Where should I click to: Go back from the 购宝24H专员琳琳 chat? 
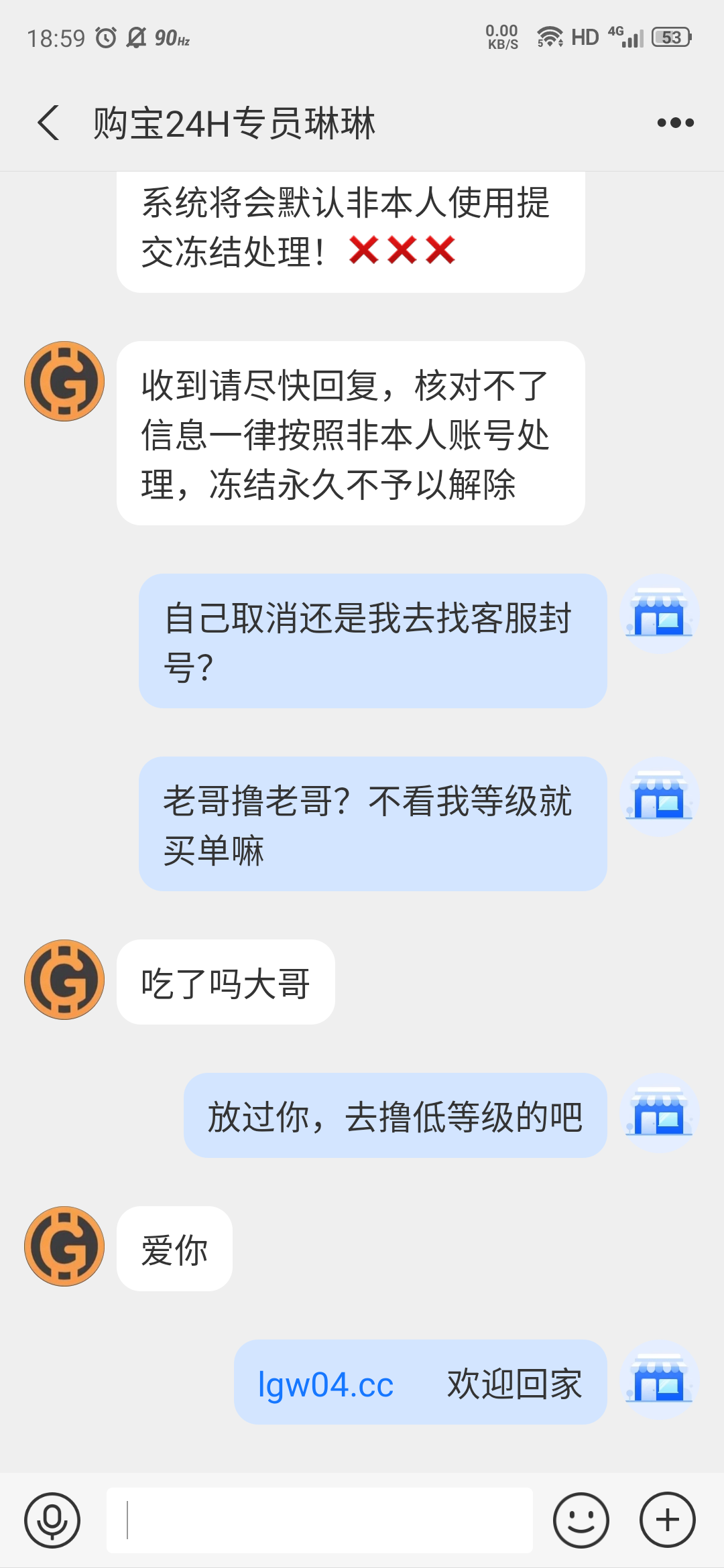pyautogui.click(x=48, y=123)
